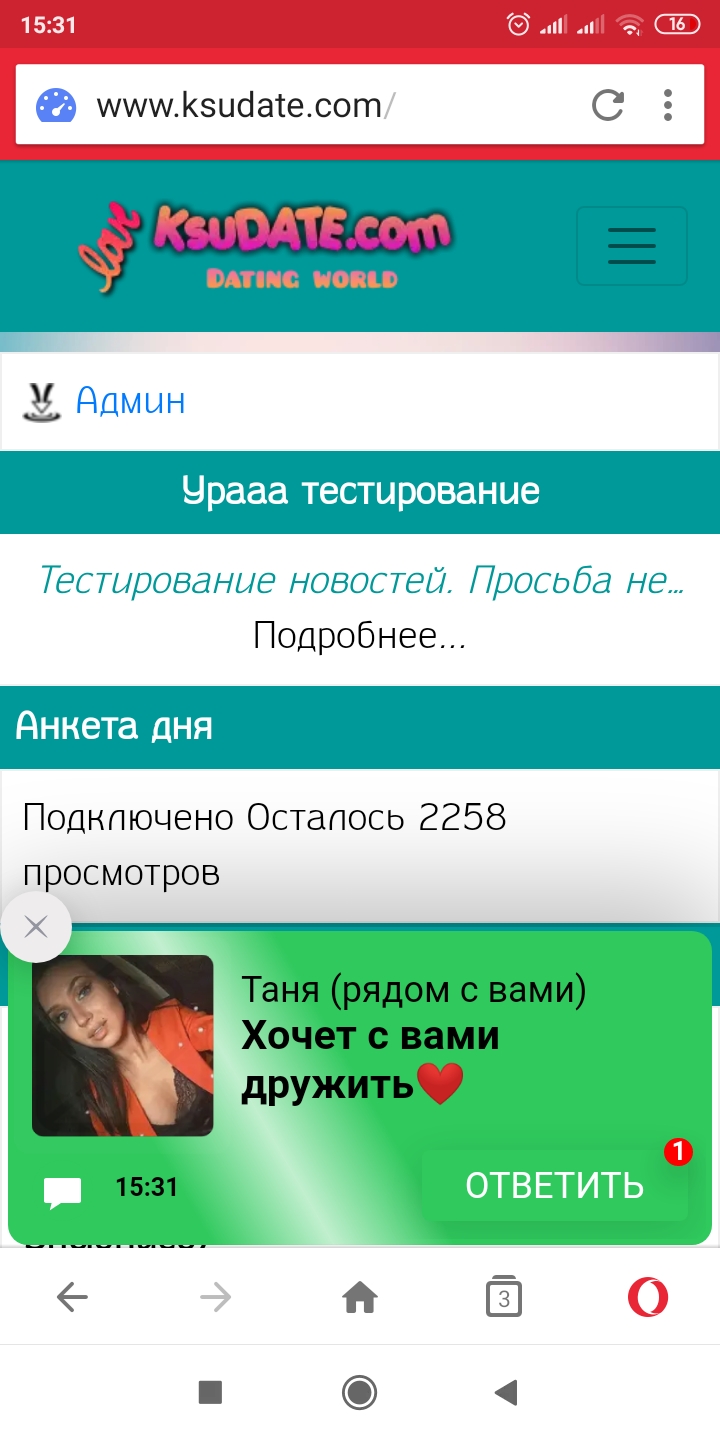Go back to the previous page
Viewport: 720px width, 1440px height.
coord(72,1298)
